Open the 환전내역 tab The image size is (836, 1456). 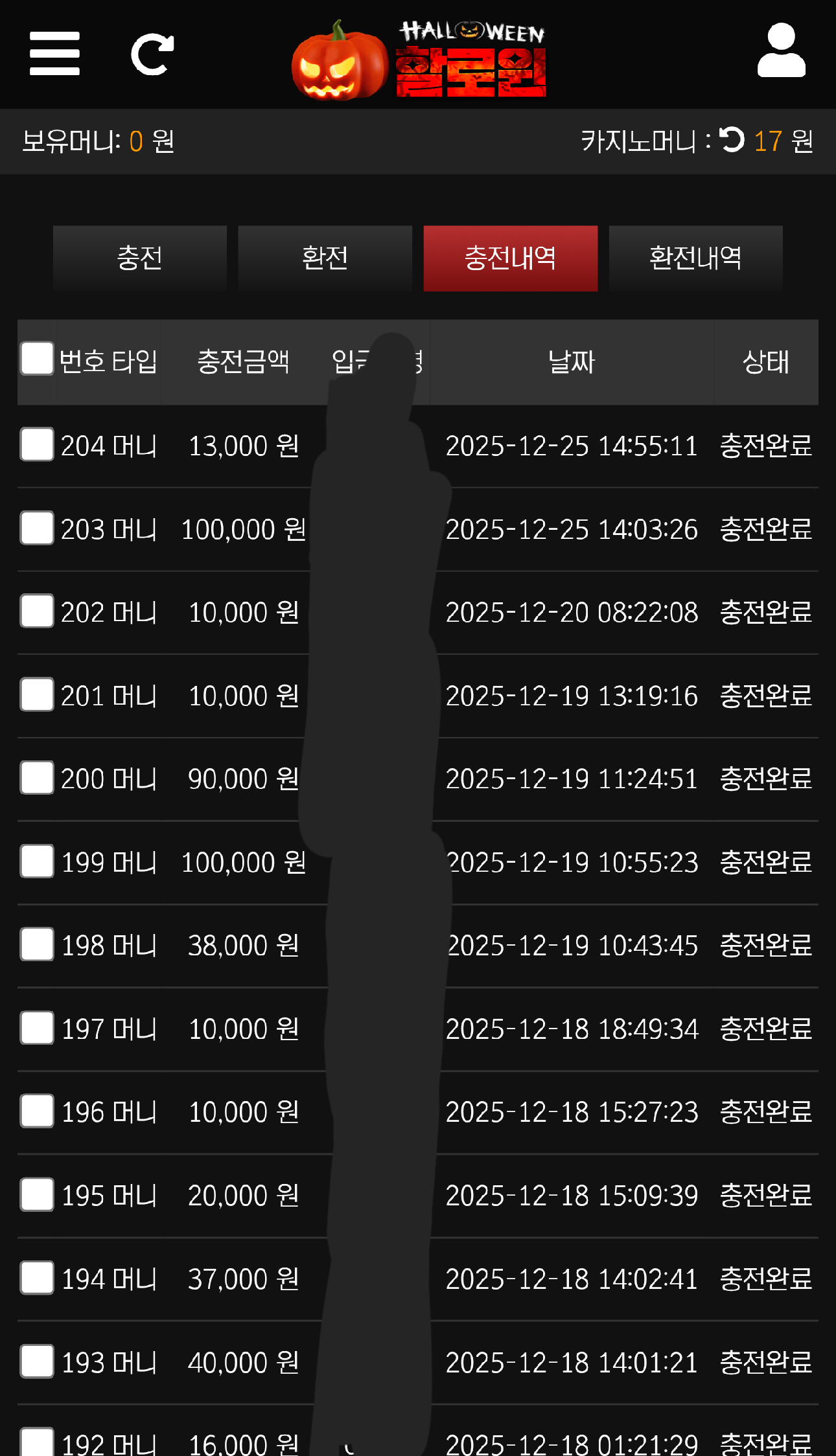click(695, 258)
